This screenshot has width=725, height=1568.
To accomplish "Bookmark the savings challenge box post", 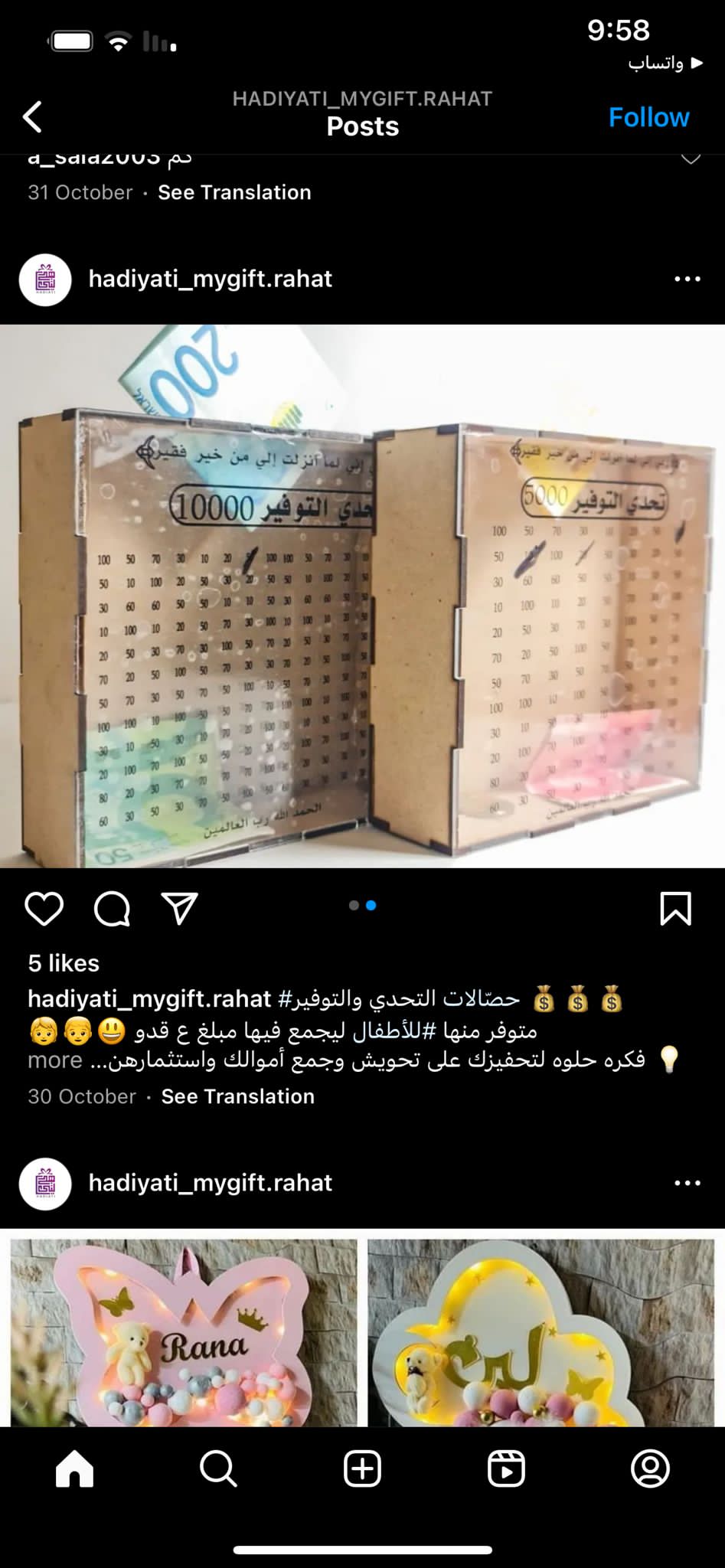I will tap(675, 909).
